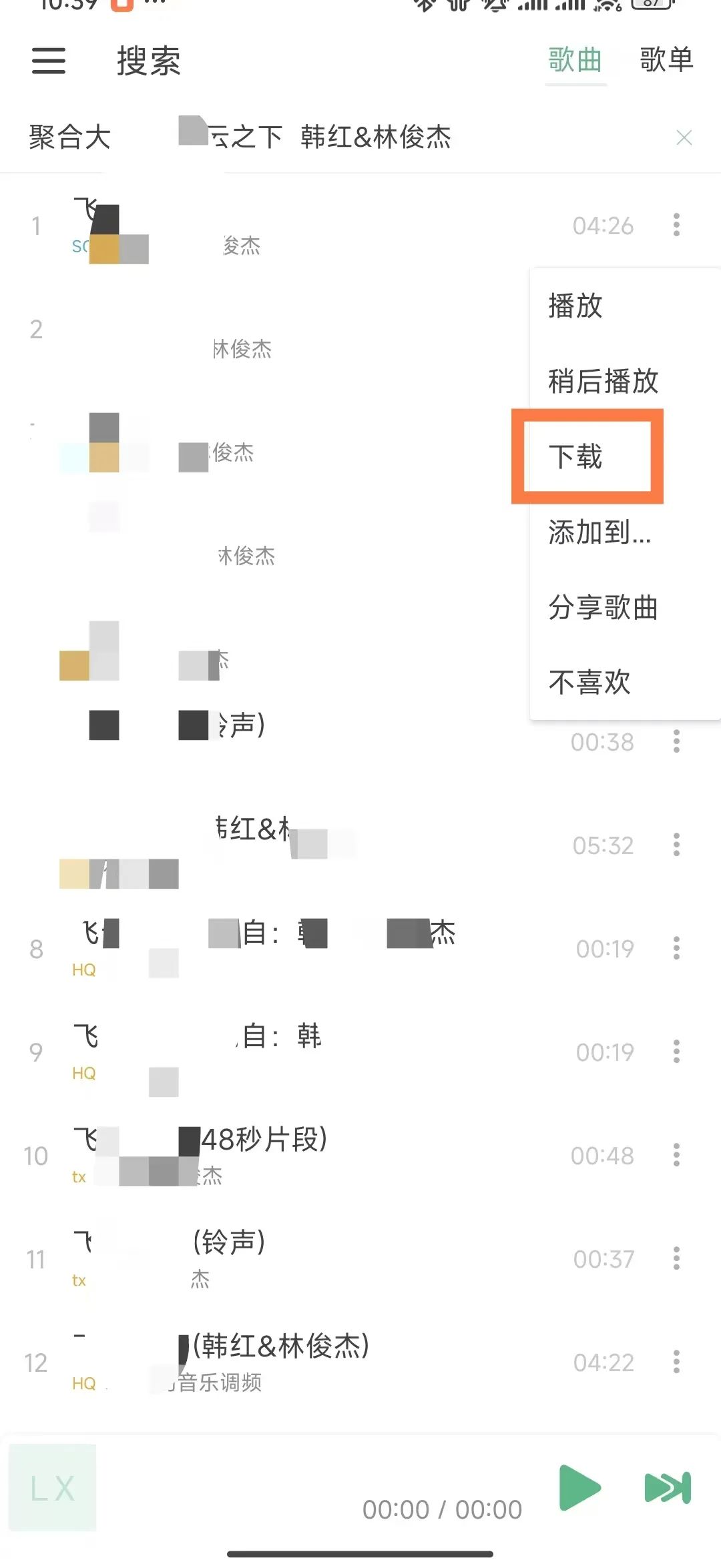
Task: Open more options for the 05:32 song
Action: (676, 845)
